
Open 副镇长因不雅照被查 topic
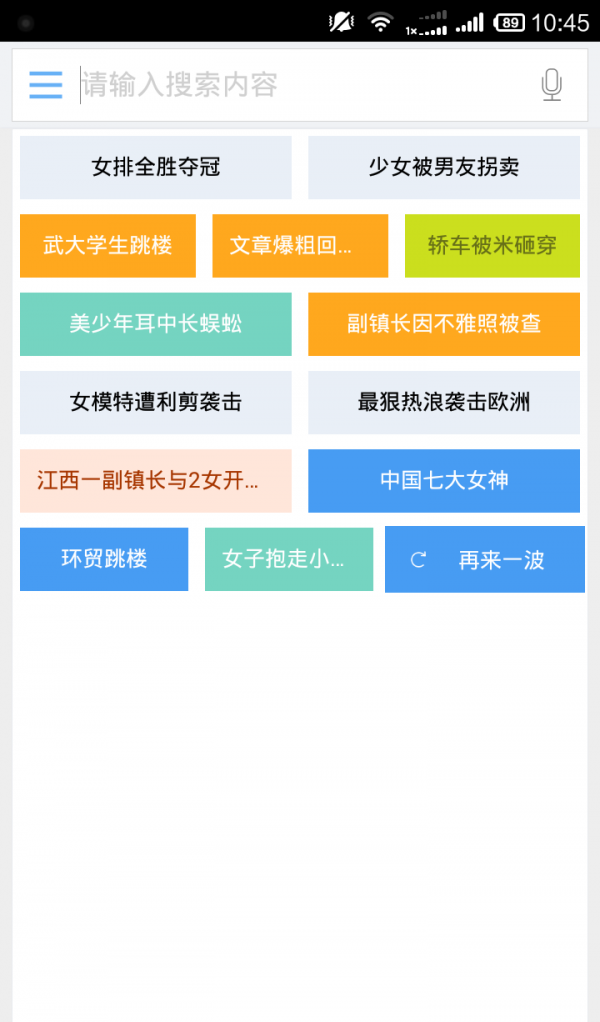pos(444,324)
